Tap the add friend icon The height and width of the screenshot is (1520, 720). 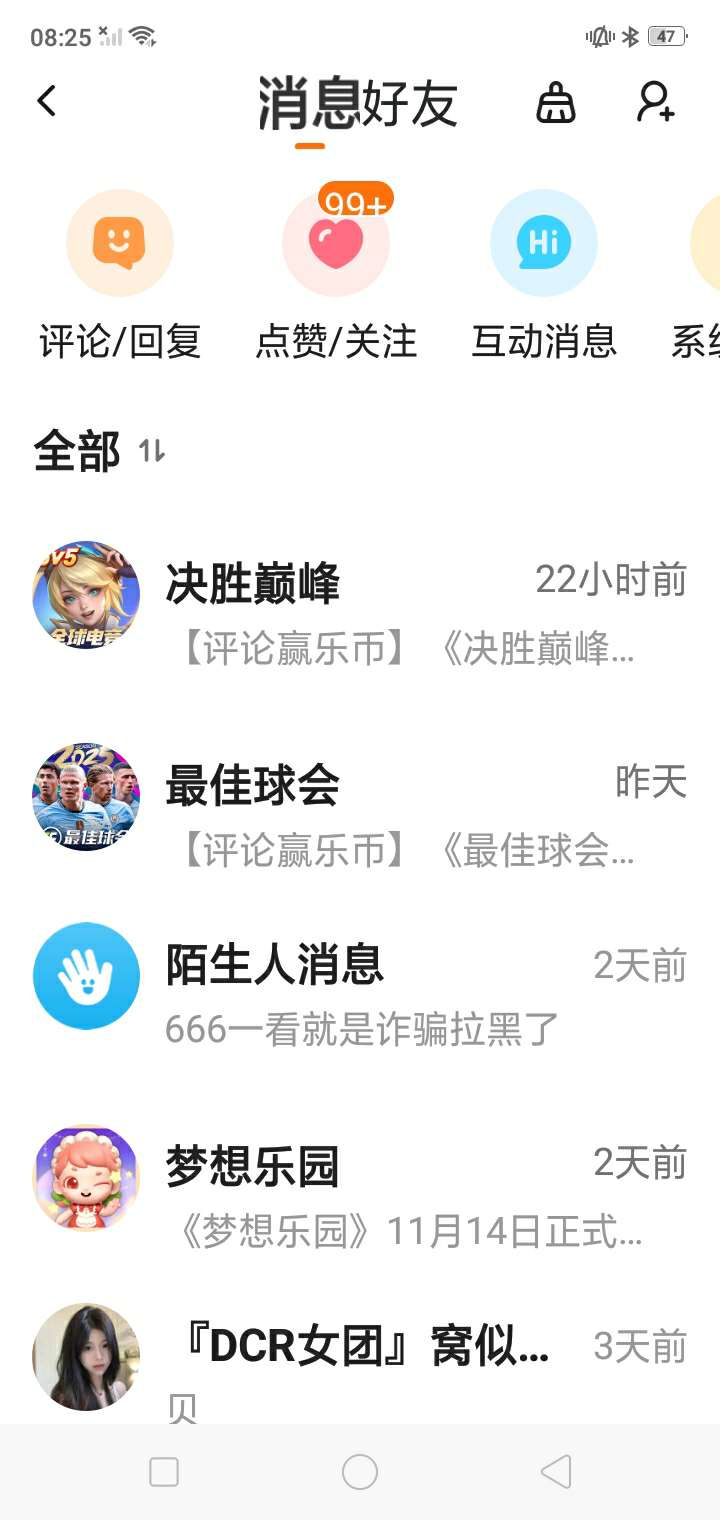(656, 102)
